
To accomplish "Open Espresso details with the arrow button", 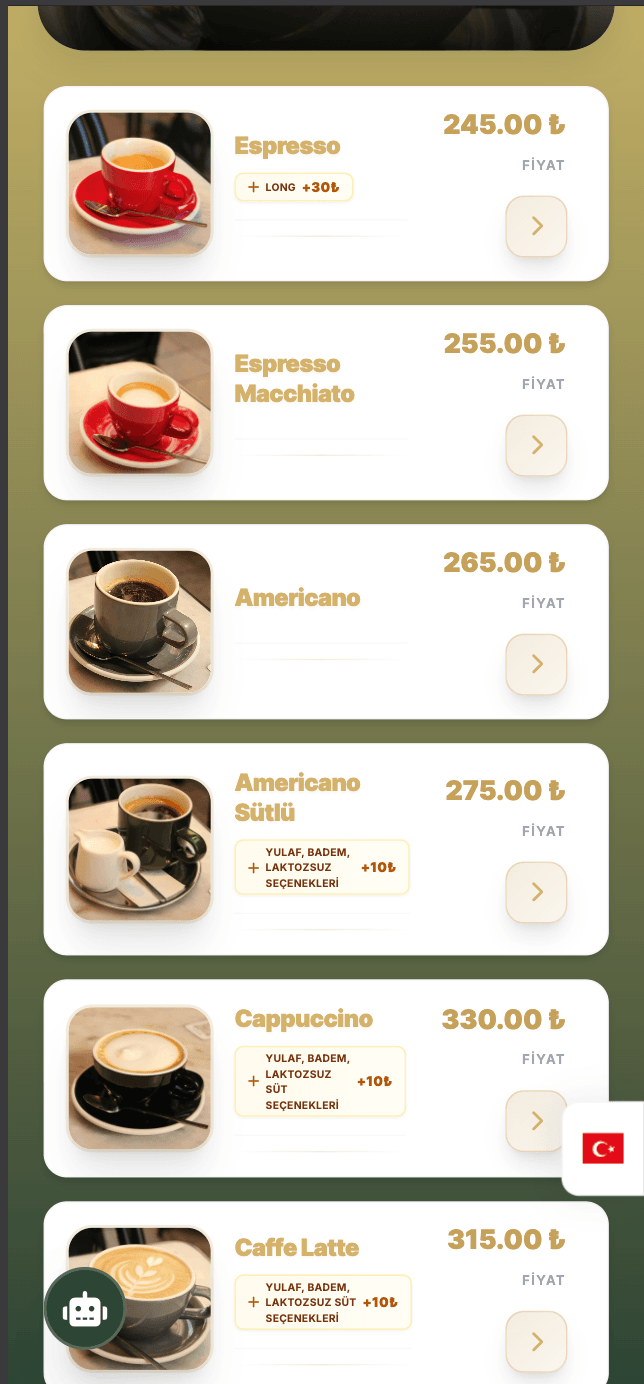I will point(536,226).
